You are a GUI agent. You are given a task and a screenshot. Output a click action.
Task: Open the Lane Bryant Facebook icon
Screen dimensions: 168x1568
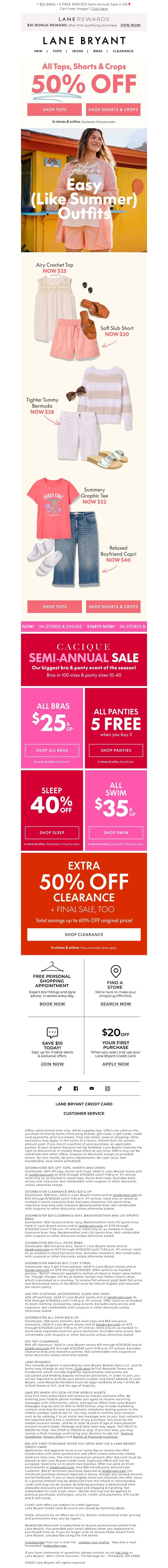pyautogui.click(x=76, y=1088)
